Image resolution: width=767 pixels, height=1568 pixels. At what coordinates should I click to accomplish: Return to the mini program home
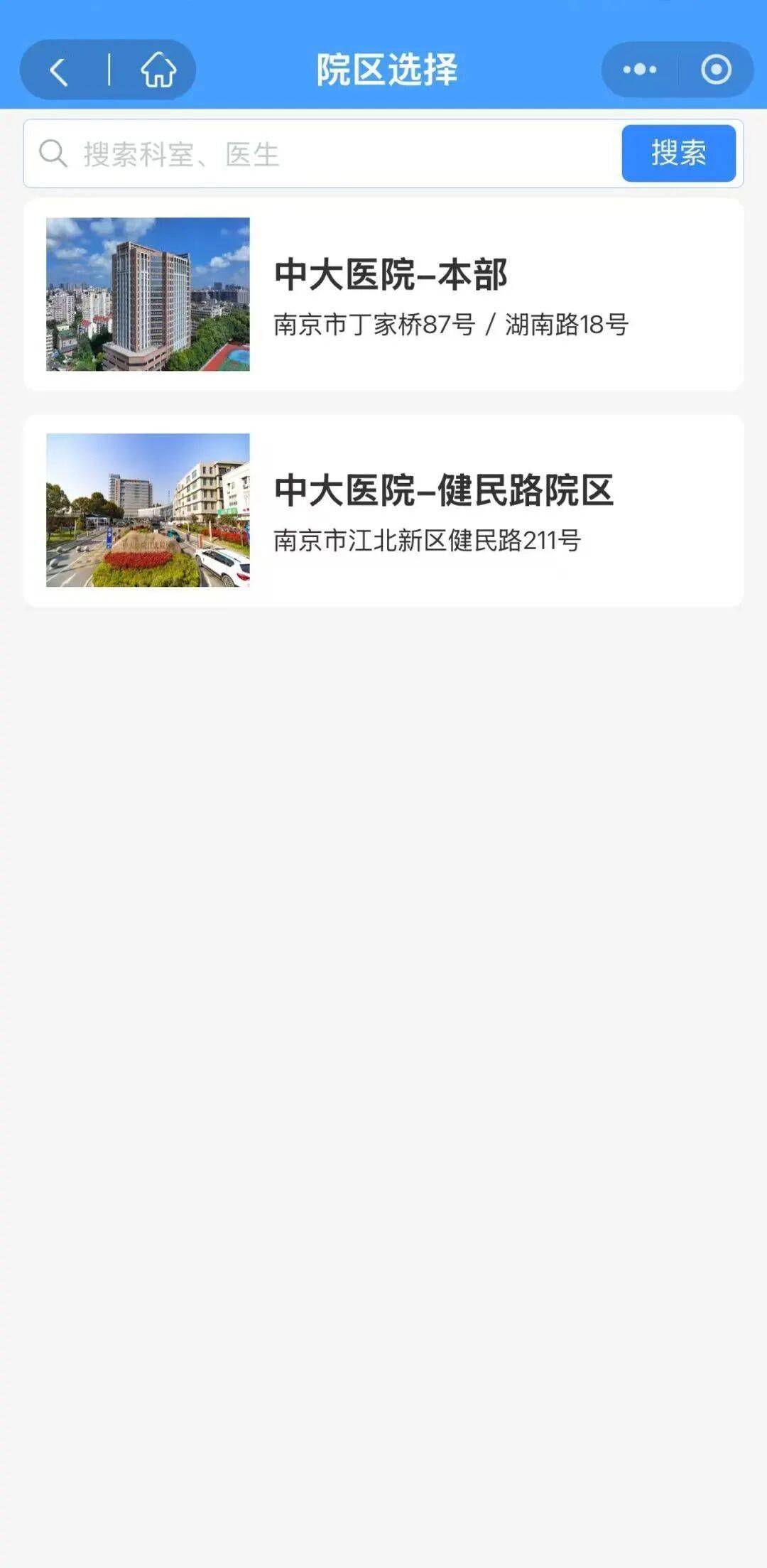pos(158,70)
